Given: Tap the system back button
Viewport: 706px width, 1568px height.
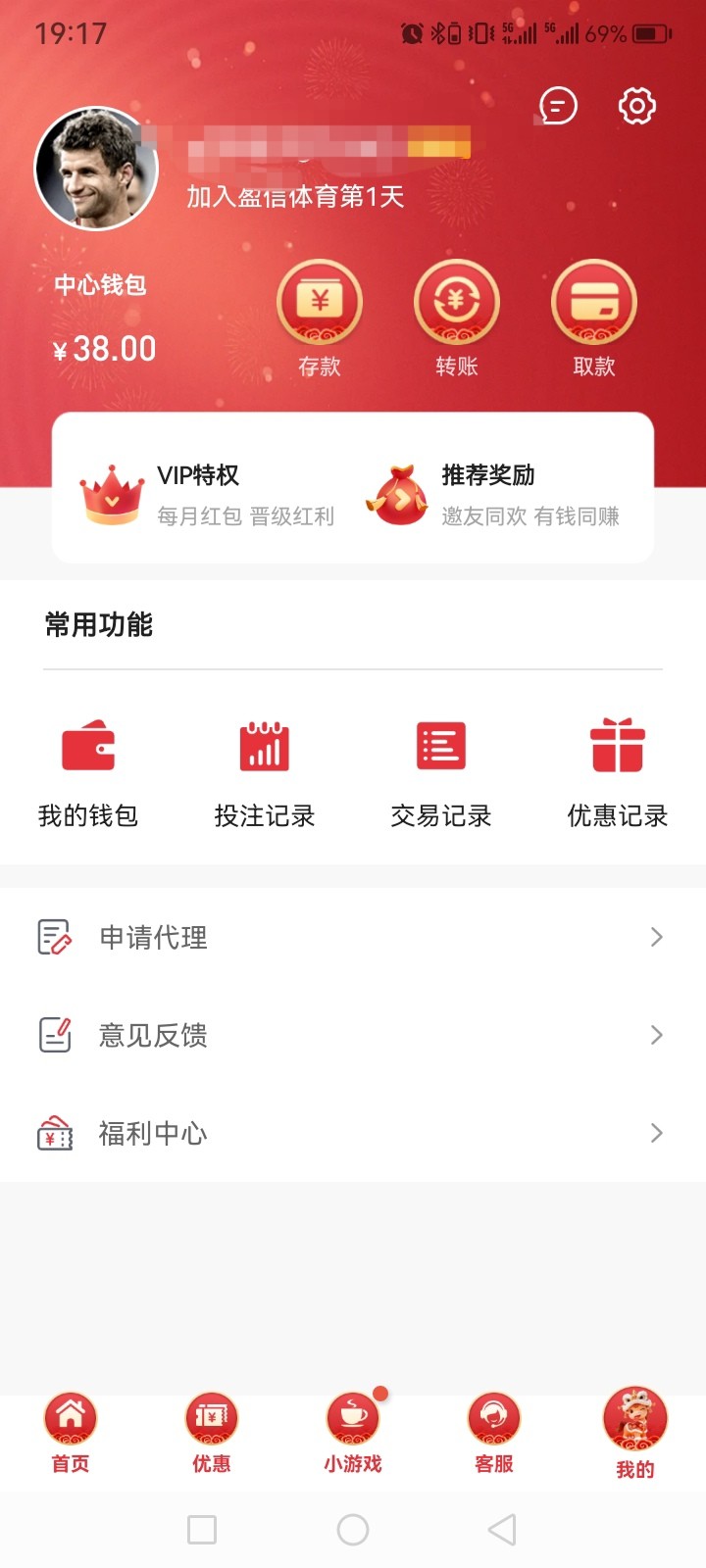Looking at the screenshot, I should coord(502,1530).
